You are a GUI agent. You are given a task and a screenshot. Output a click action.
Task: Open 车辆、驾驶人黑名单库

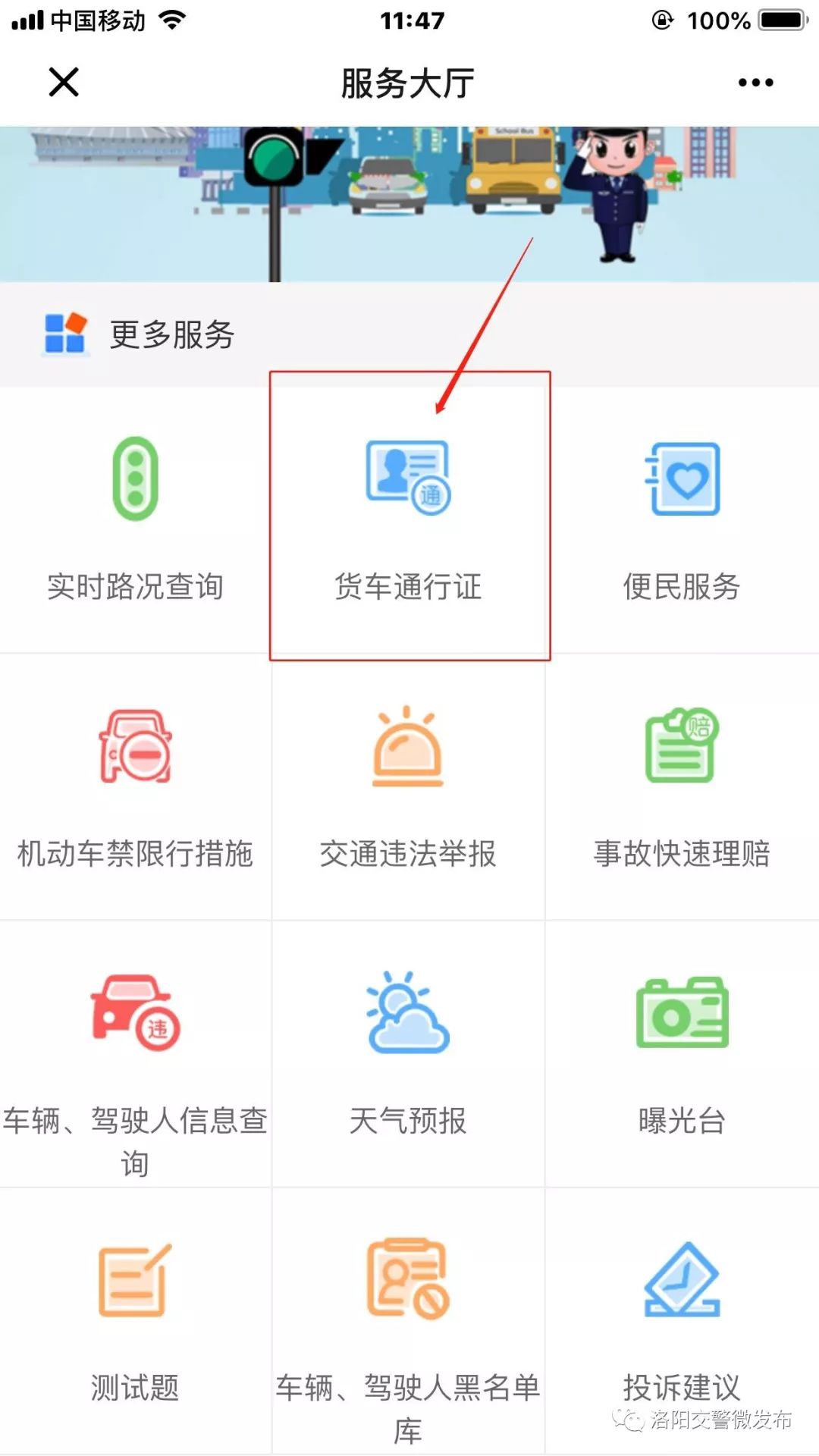tap(409, 1321)
